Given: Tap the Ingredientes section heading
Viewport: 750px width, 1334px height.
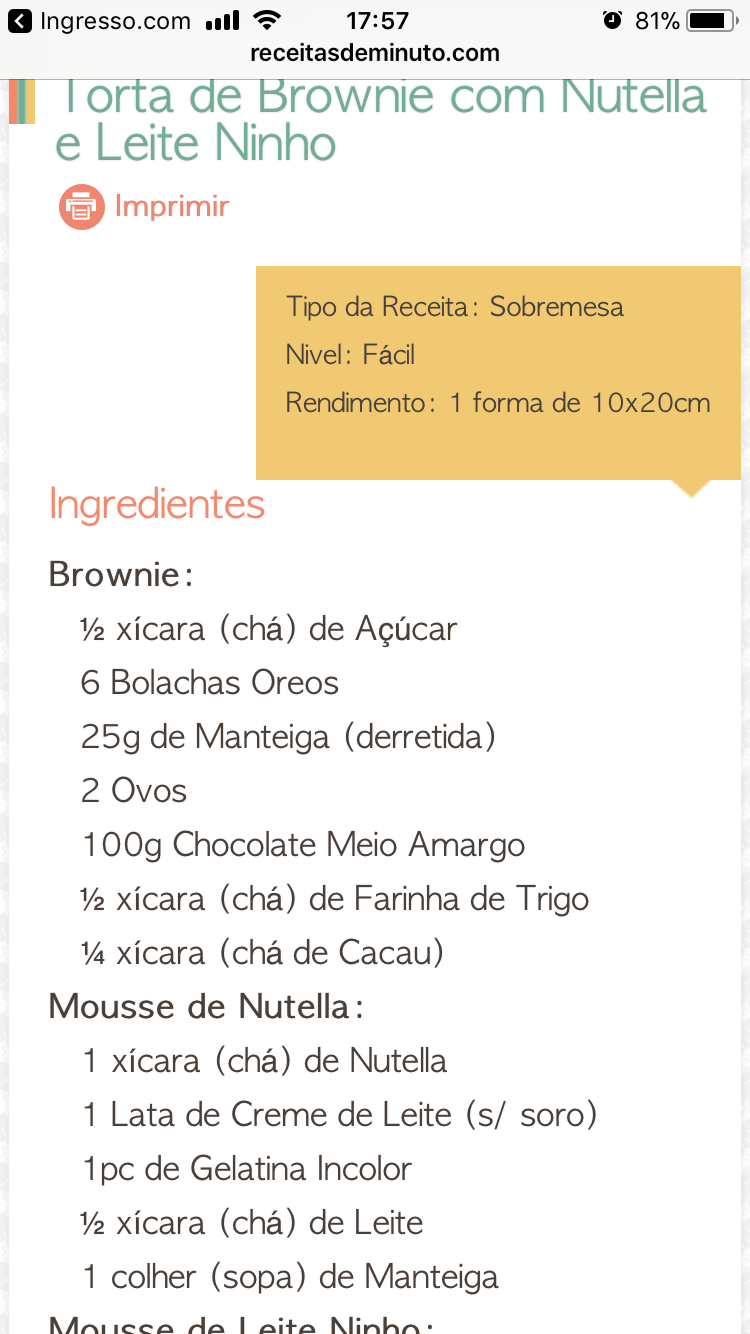Looking at the screenshot, I should coord(157,504).
